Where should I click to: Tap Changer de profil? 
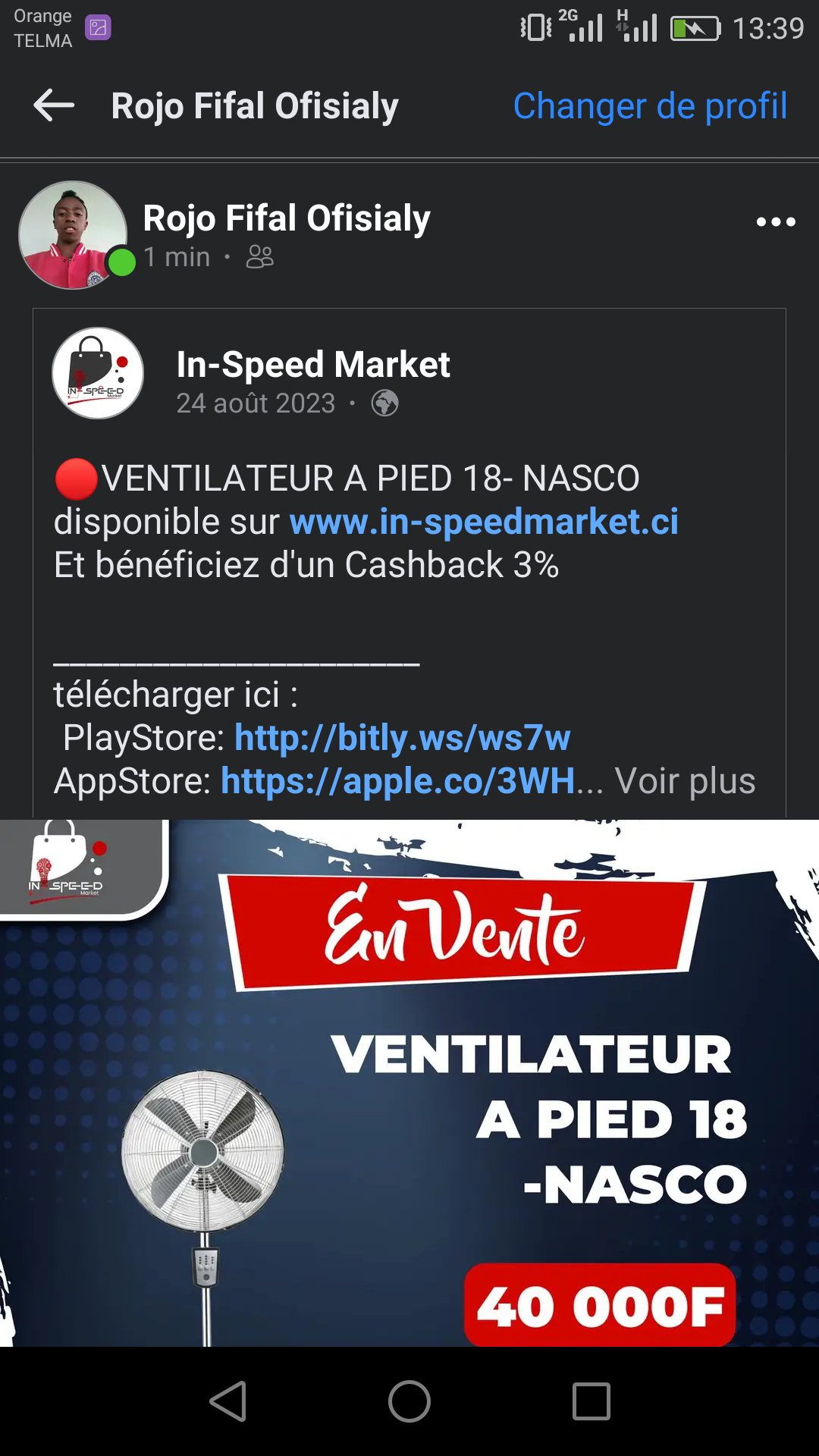point(650,105)
